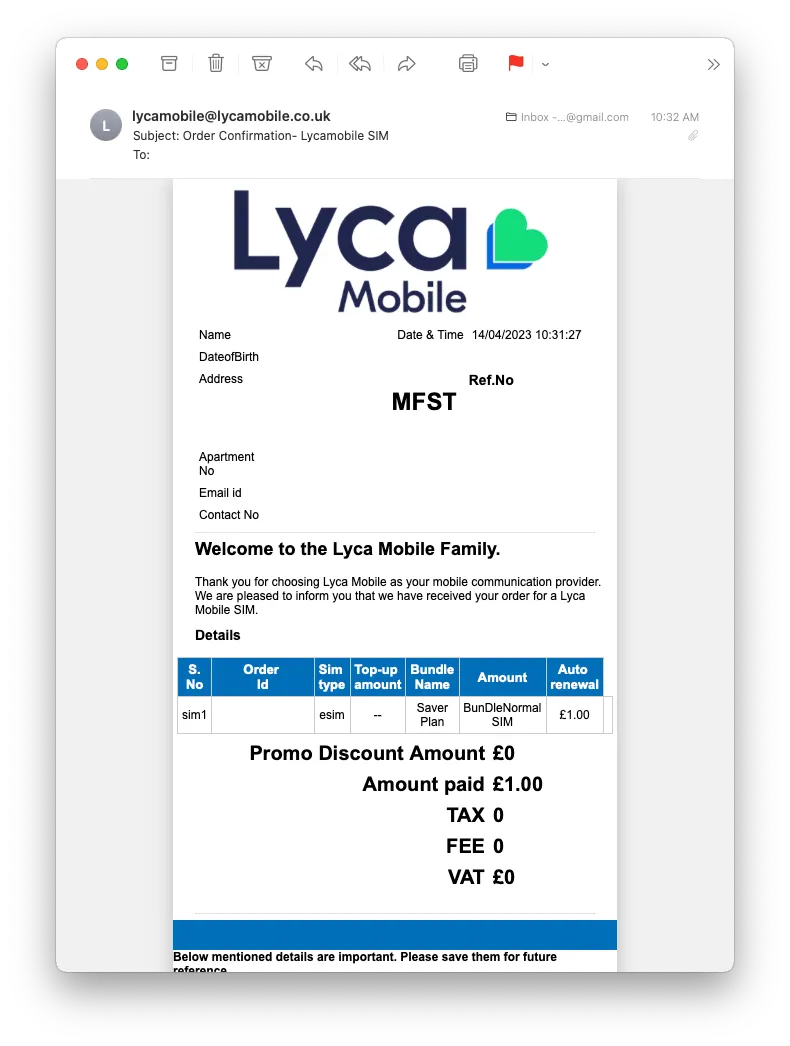Image resolution: width=790 pixels, height=1046 pixels.
Task: Move this message to junk
Action: (262, 64)
